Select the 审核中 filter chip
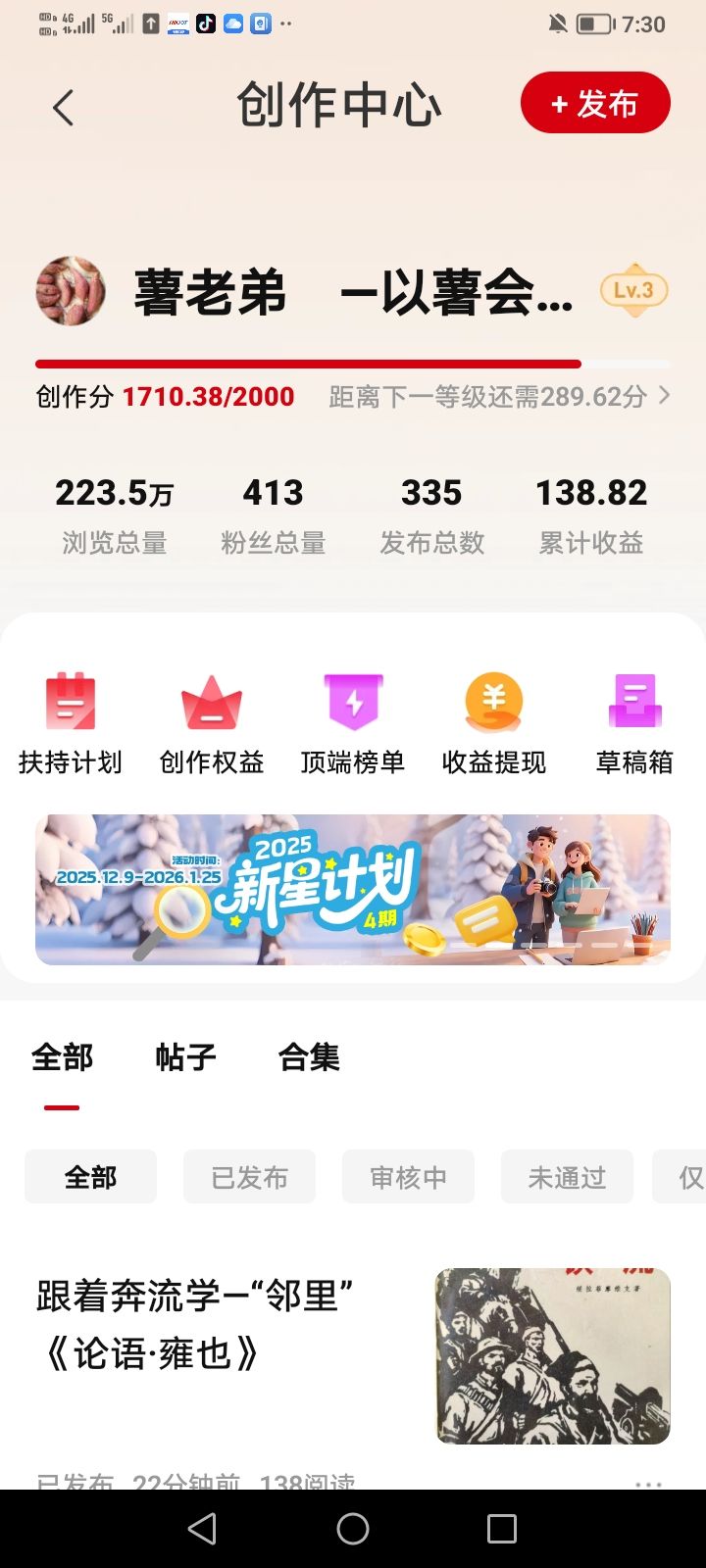 [x=408, y=1177]
